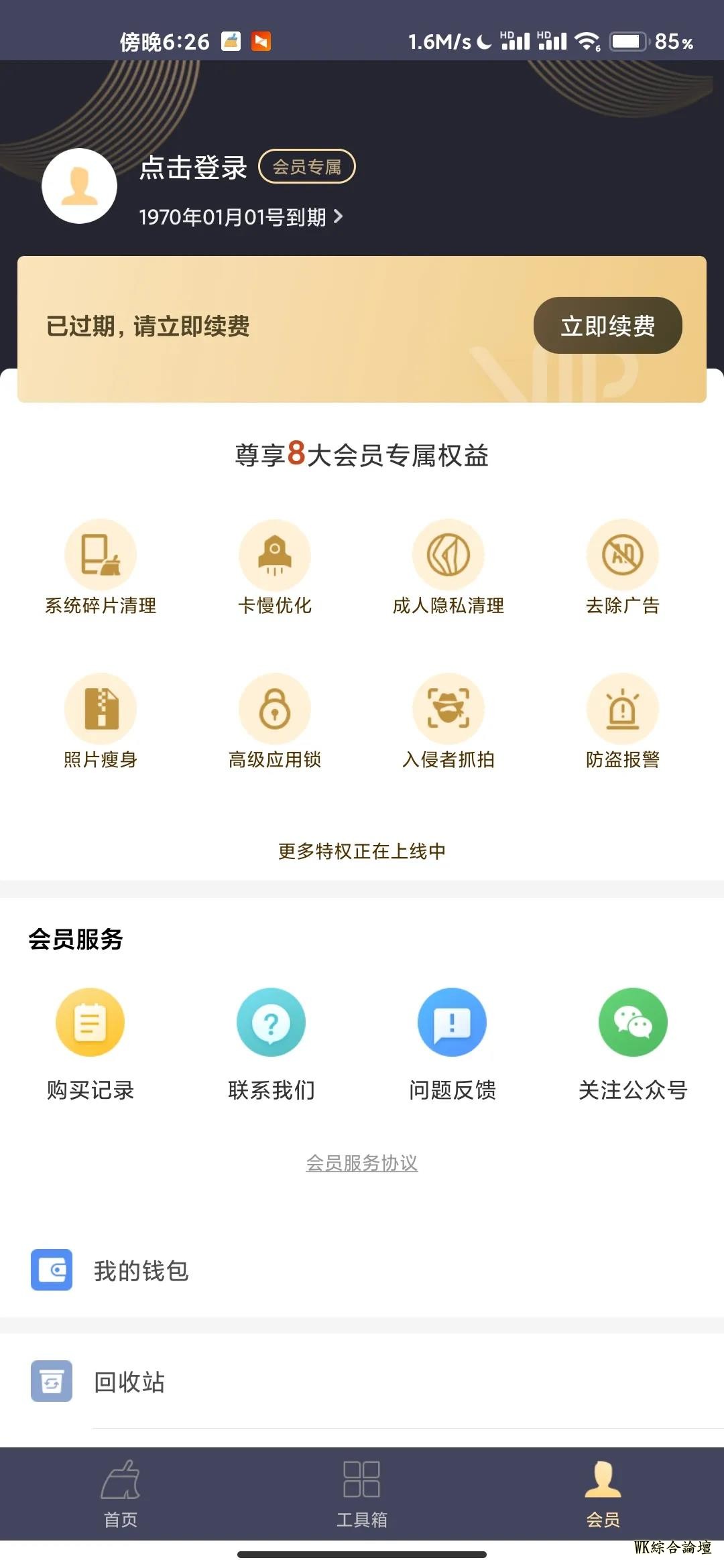Viewport: 724px width, 1568px height.
Task: Open 问题反馈 feedback
Action: 452,1043
